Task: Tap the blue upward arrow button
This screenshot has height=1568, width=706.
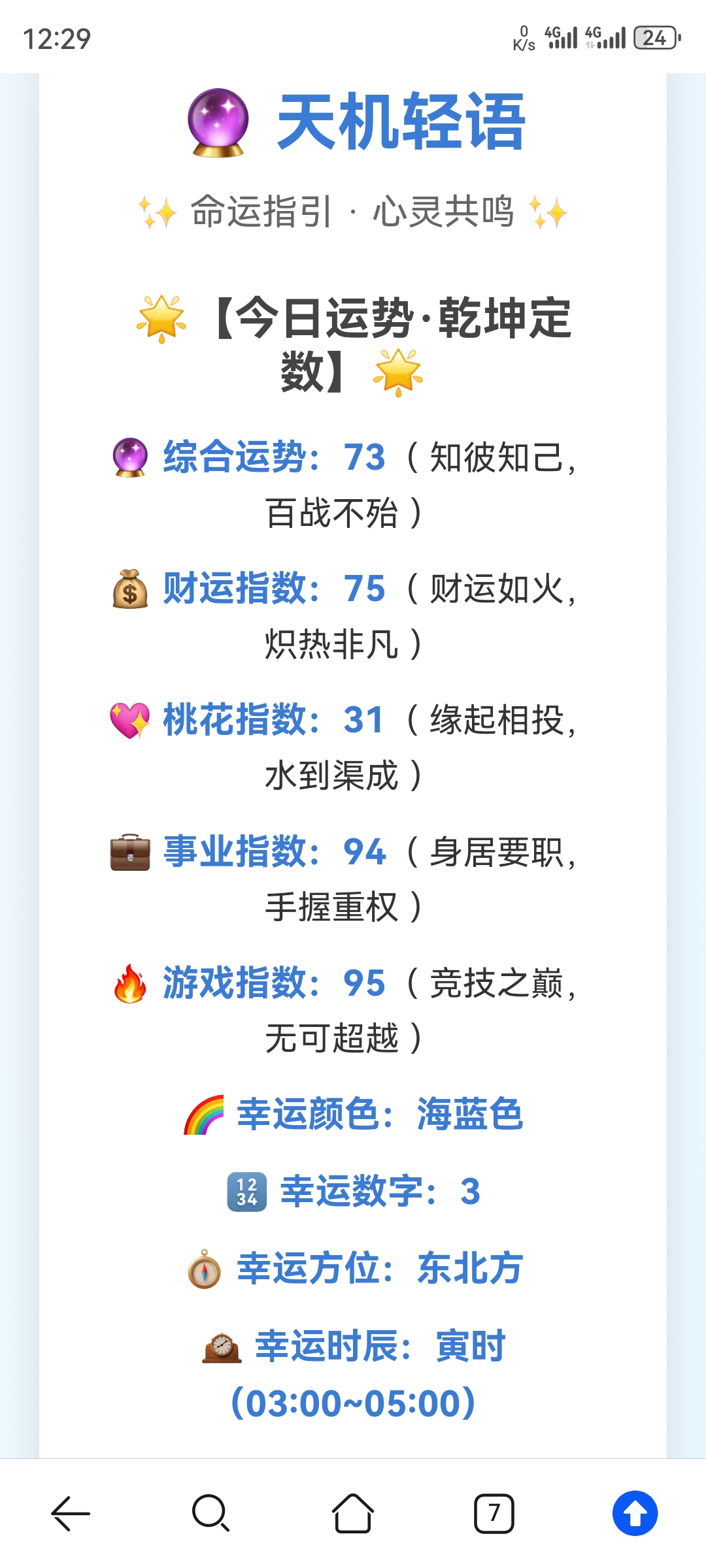Action: (x=635, y=1513)
